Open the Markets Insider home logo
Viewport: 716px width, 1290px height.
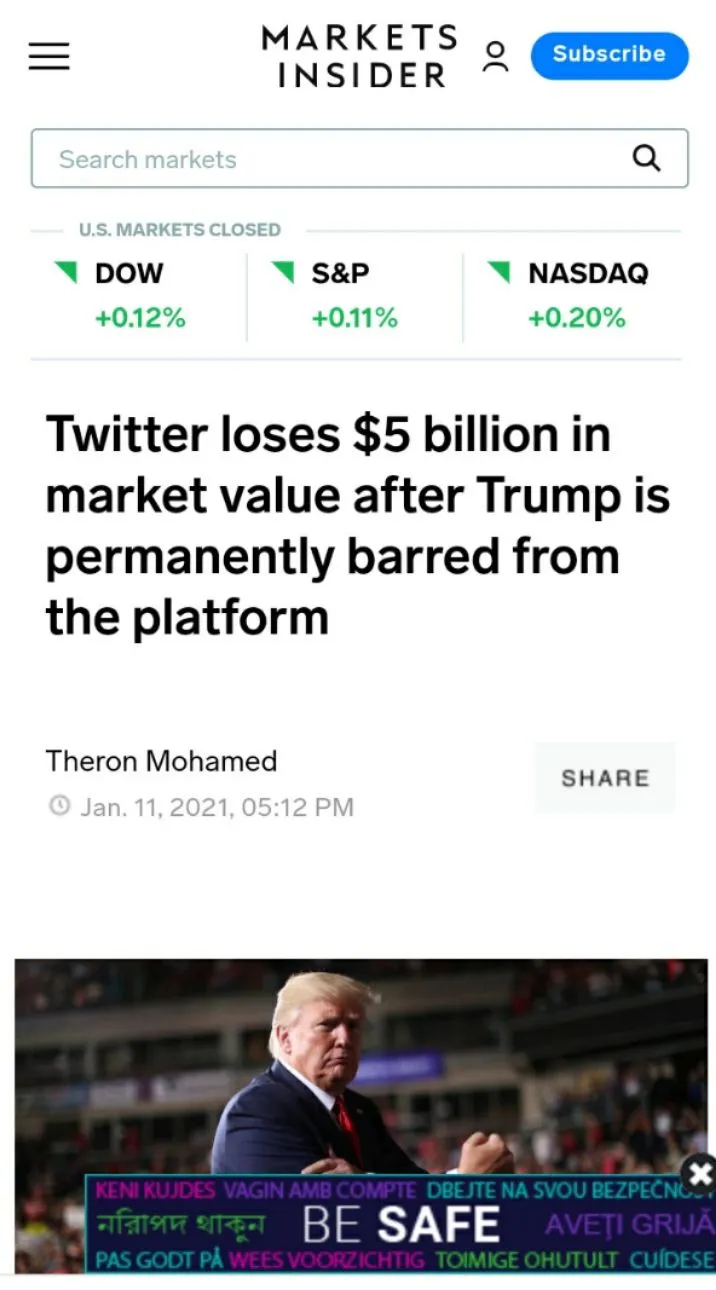[x=359, y=55]
